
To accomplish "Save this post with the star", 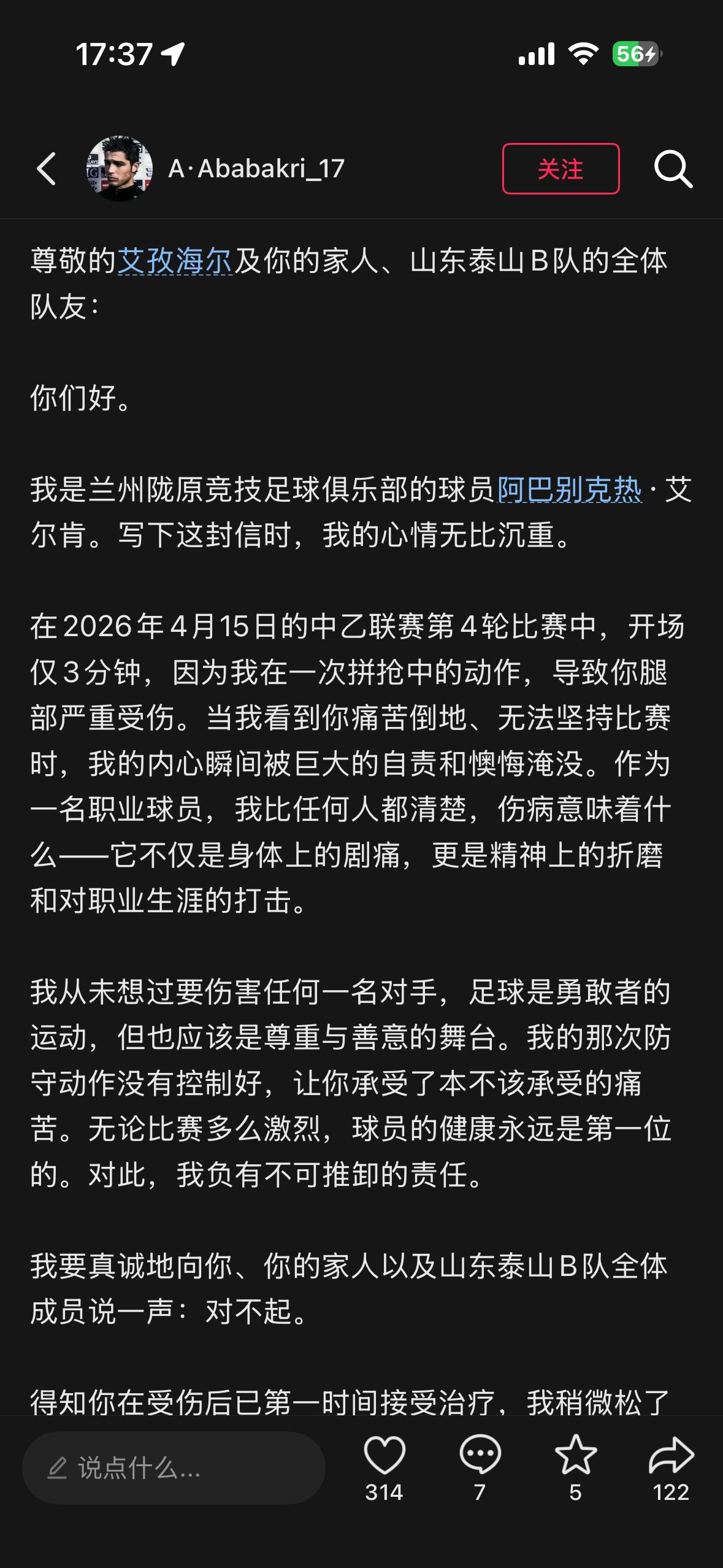I will pos(575,1455).
